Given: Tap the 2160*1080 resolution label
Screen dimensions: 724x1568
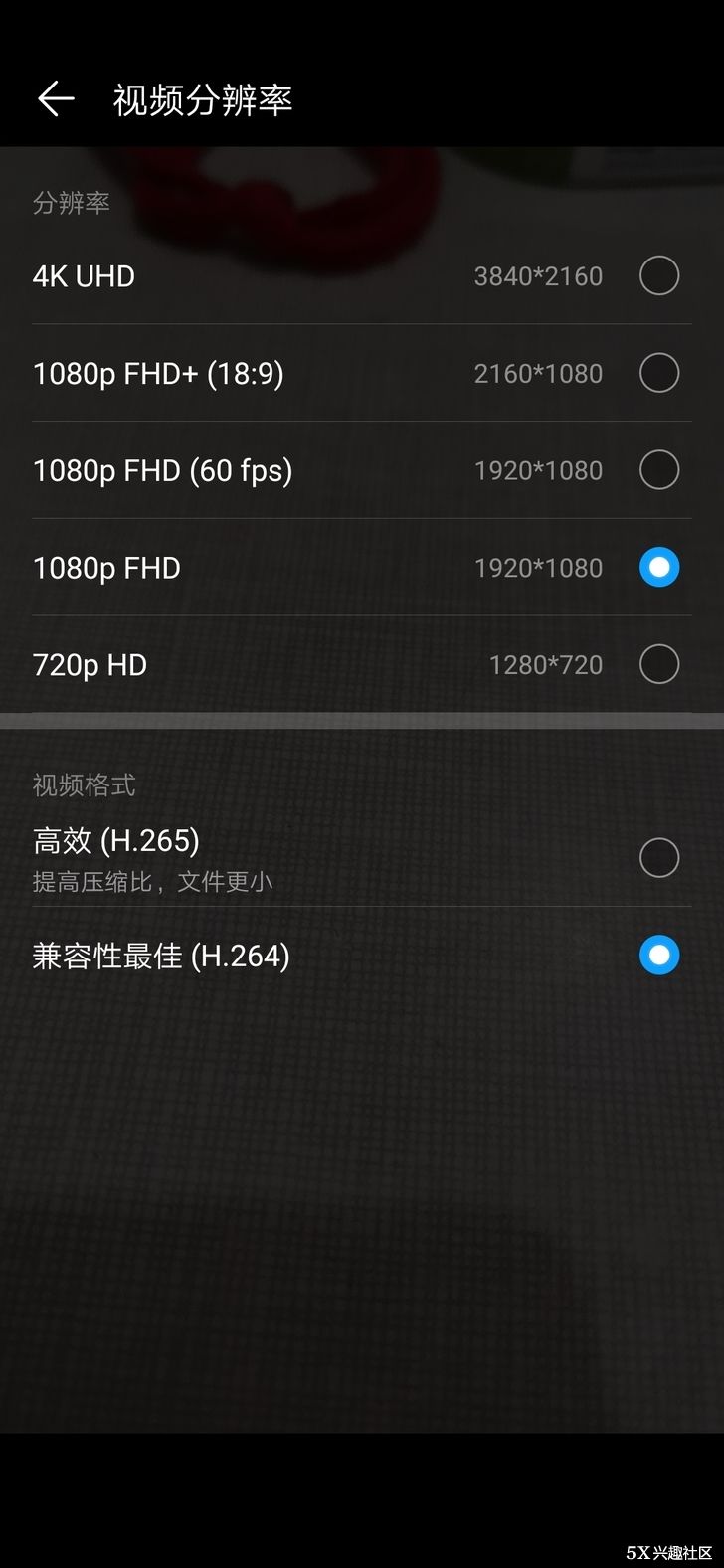Looking at the screenshot, I should (x=538, y=373).
